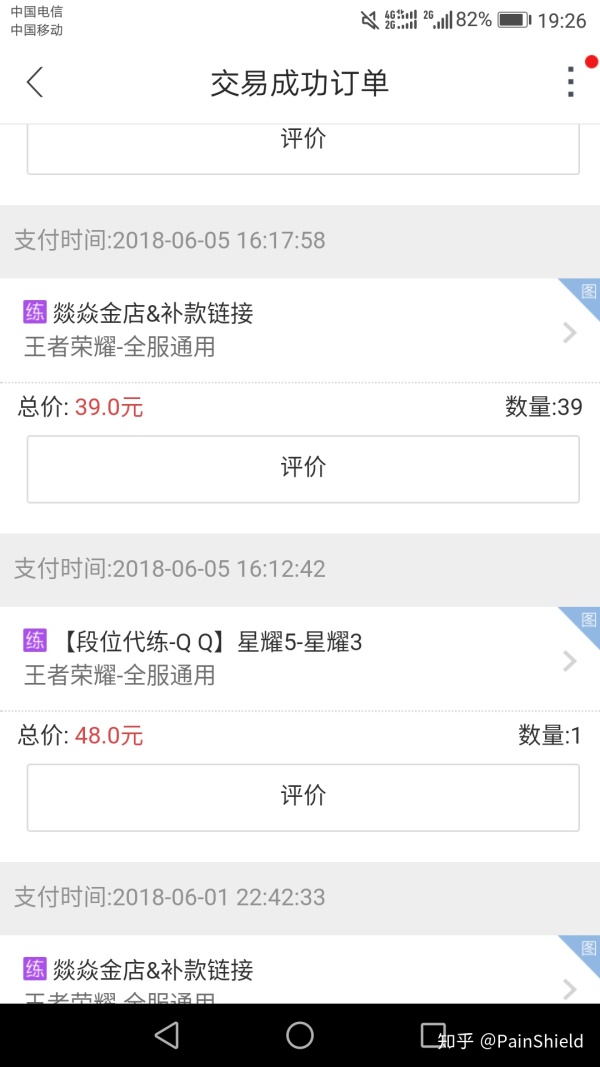View the 段位代练 星耀5-星耀3 order
The height and width of the screenshot is (1067, 600).
[x=300, y=658]
